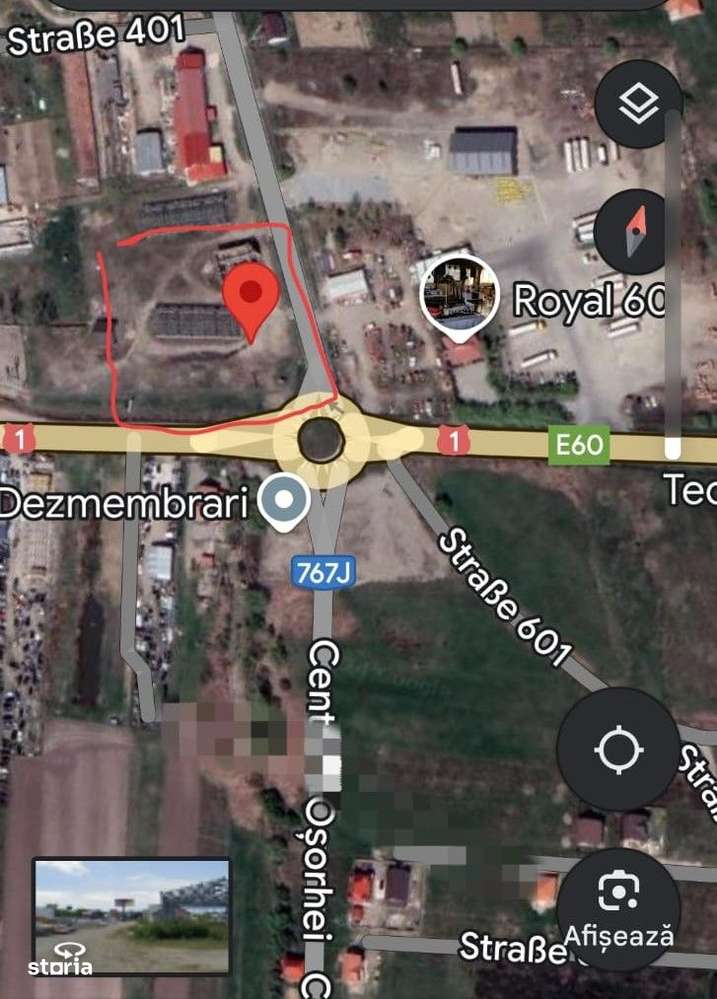Open the Street View preview thumbnail
Screen dimensions: 717x999
131,916
